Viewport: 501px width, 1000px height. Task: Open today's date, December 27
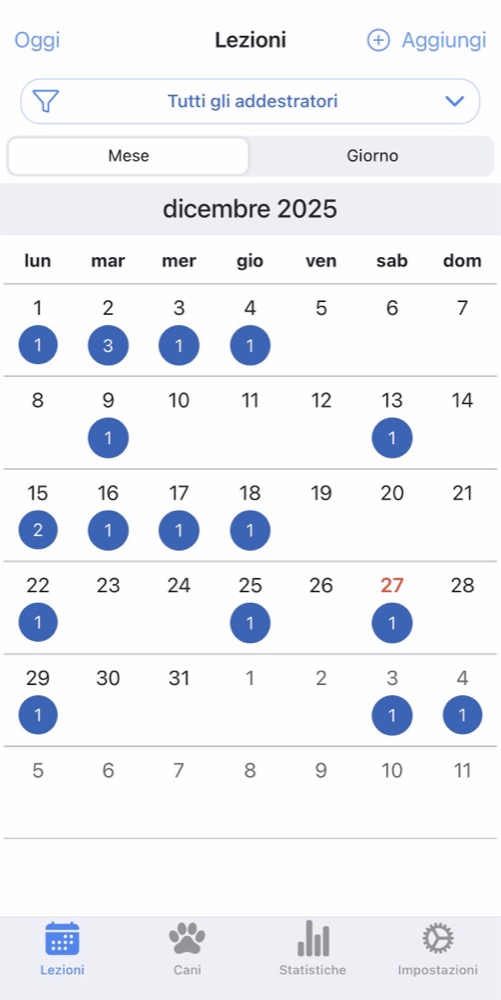coord(392,608)
